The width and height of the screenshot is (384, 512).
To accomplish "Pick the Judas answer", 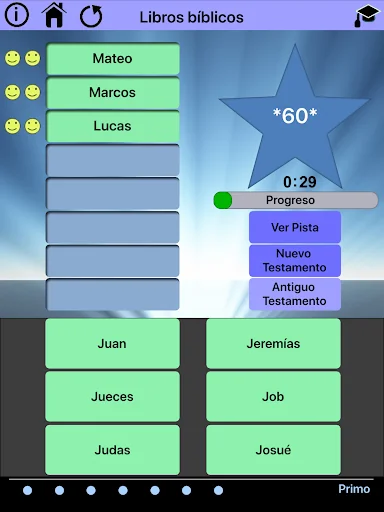I will [x=112, y=450].
